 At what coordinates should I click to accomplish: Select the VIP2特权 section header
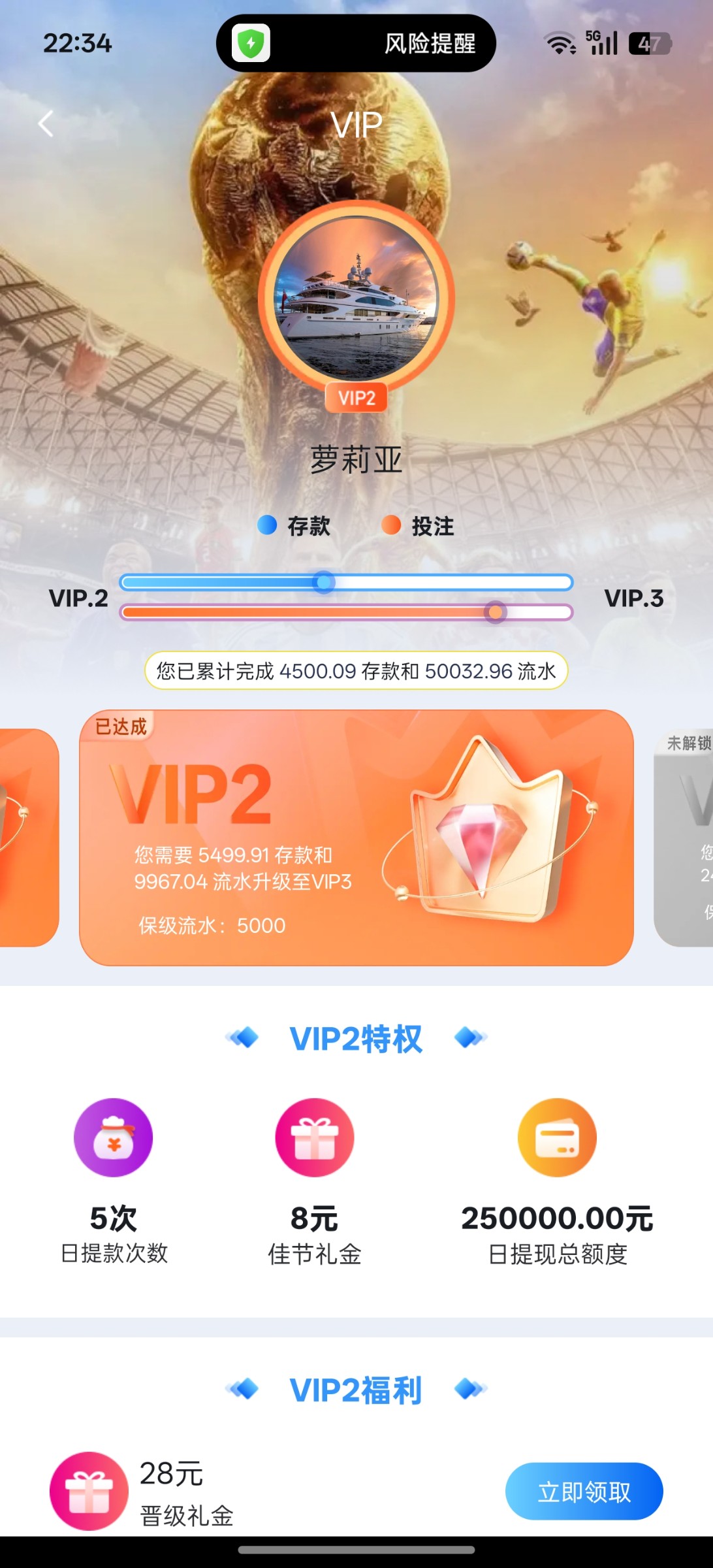[x=356, y=1037]
